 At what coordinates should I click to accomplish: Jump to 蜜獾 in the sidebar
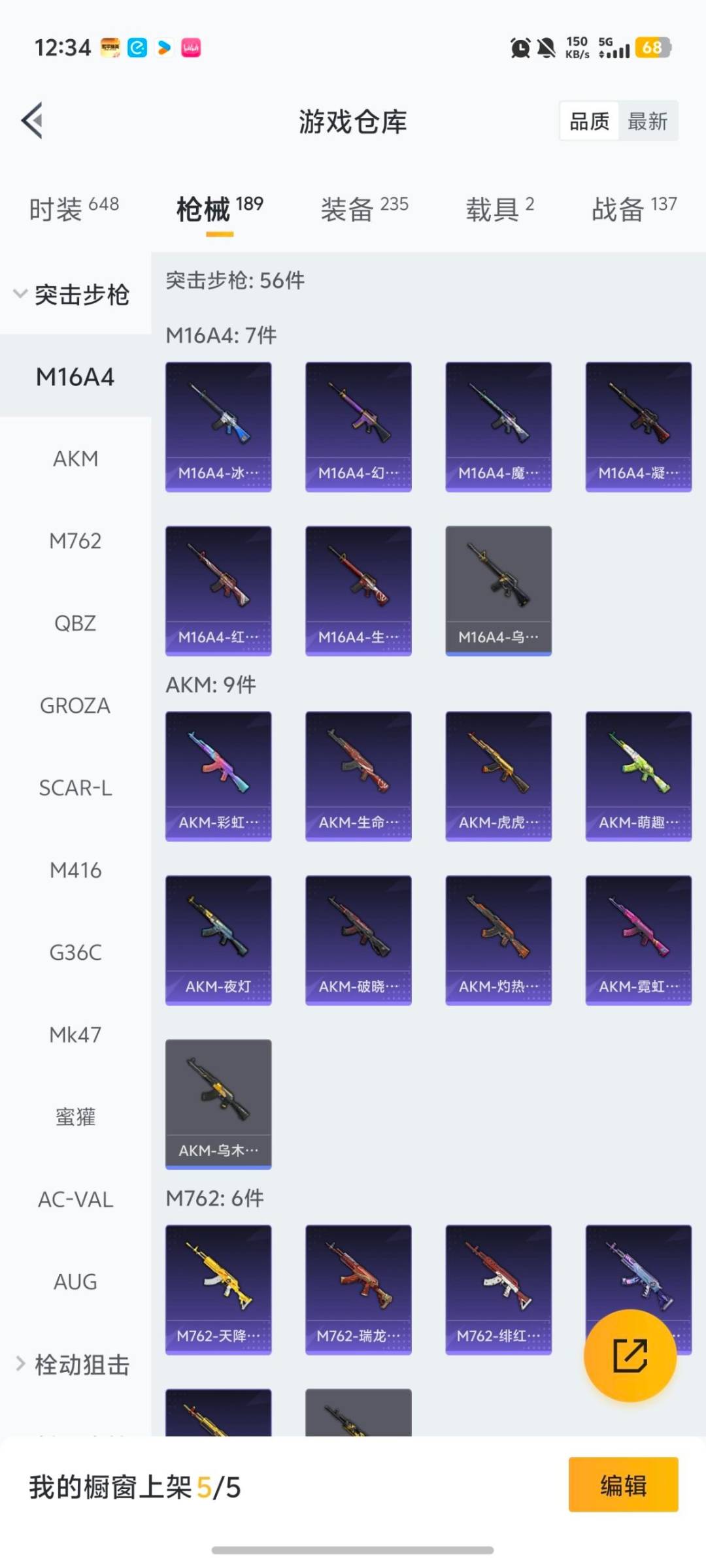coord(75,1117)
